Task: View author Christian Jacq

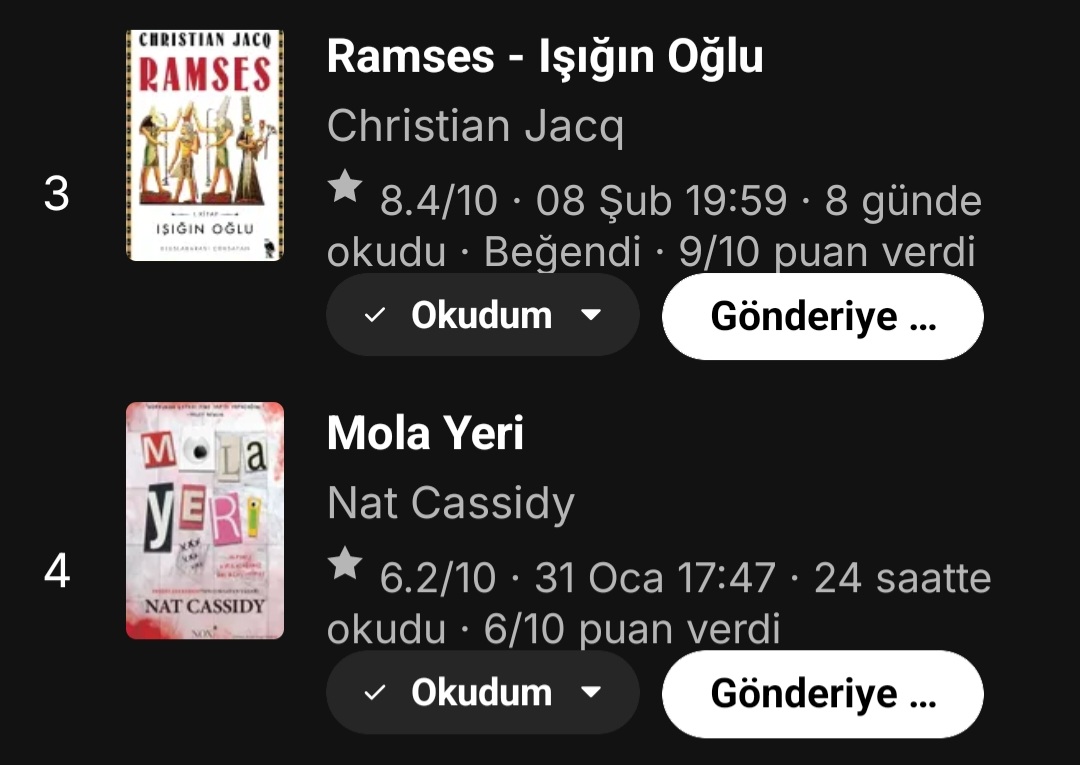Action: pyautogui.click(x=475, y=127)
